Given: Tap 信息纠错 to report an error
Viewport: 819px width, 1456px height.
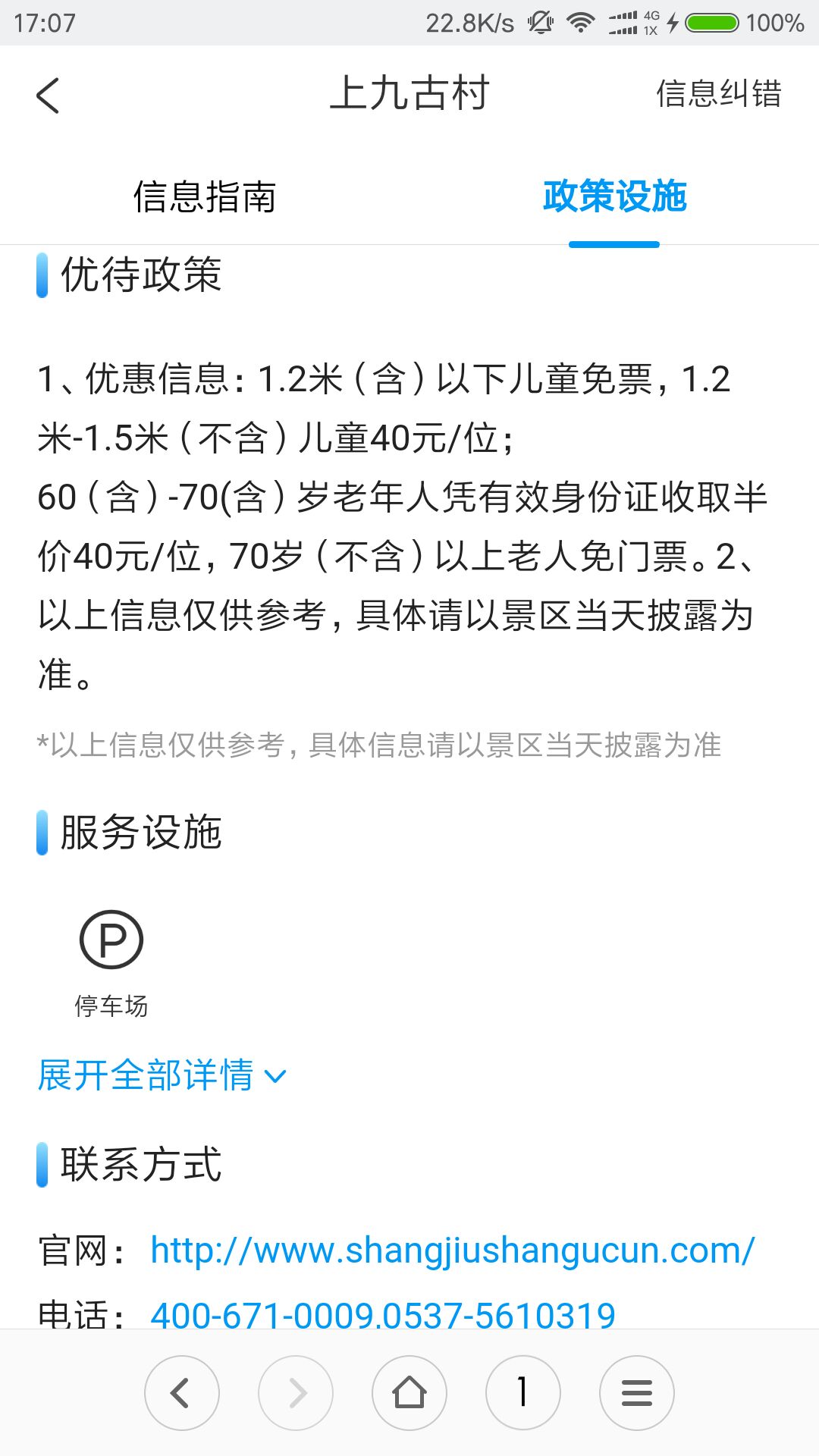Looking at the screenshot, I should (718, 94).
